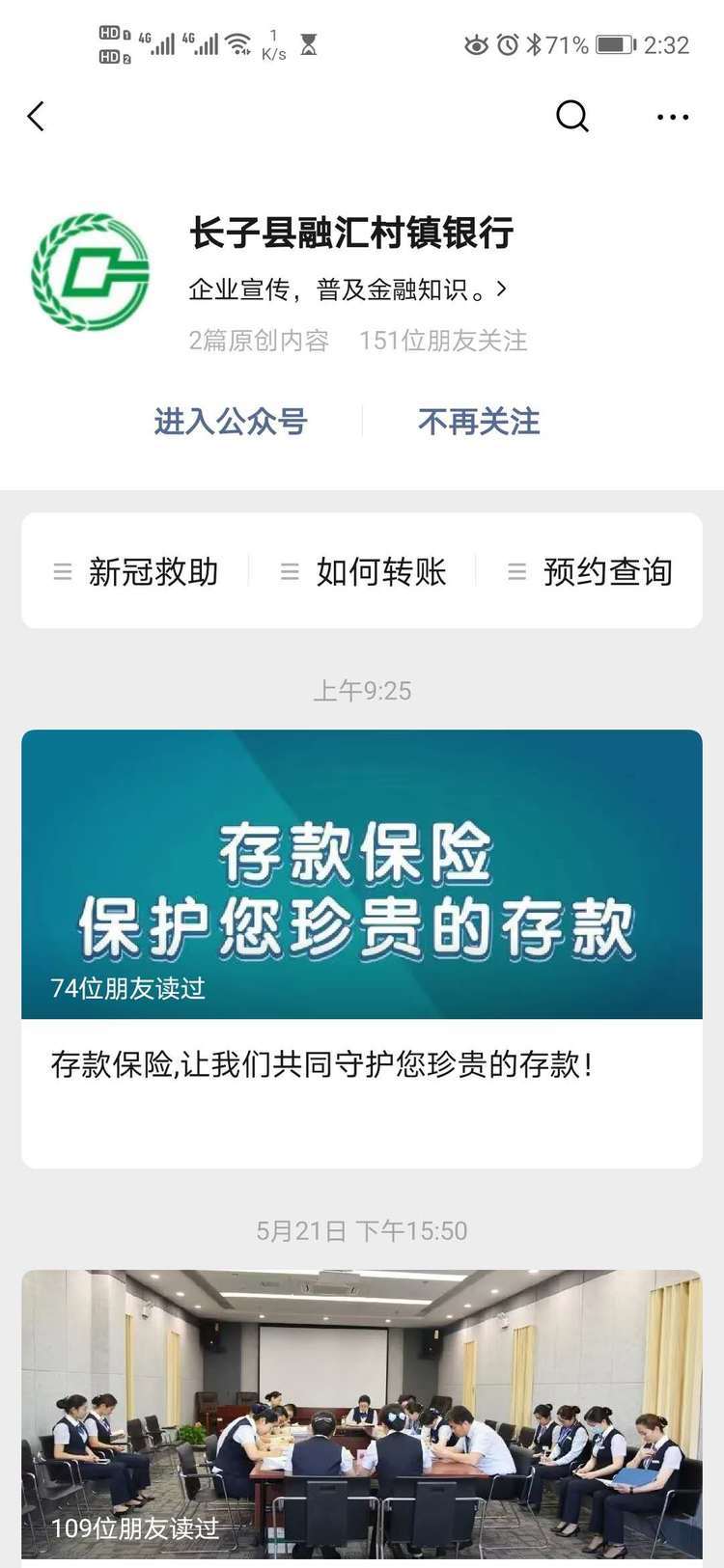The image size is (724, 1568).
Task: Go back using the top-left arrow
Action: (37, 117)
